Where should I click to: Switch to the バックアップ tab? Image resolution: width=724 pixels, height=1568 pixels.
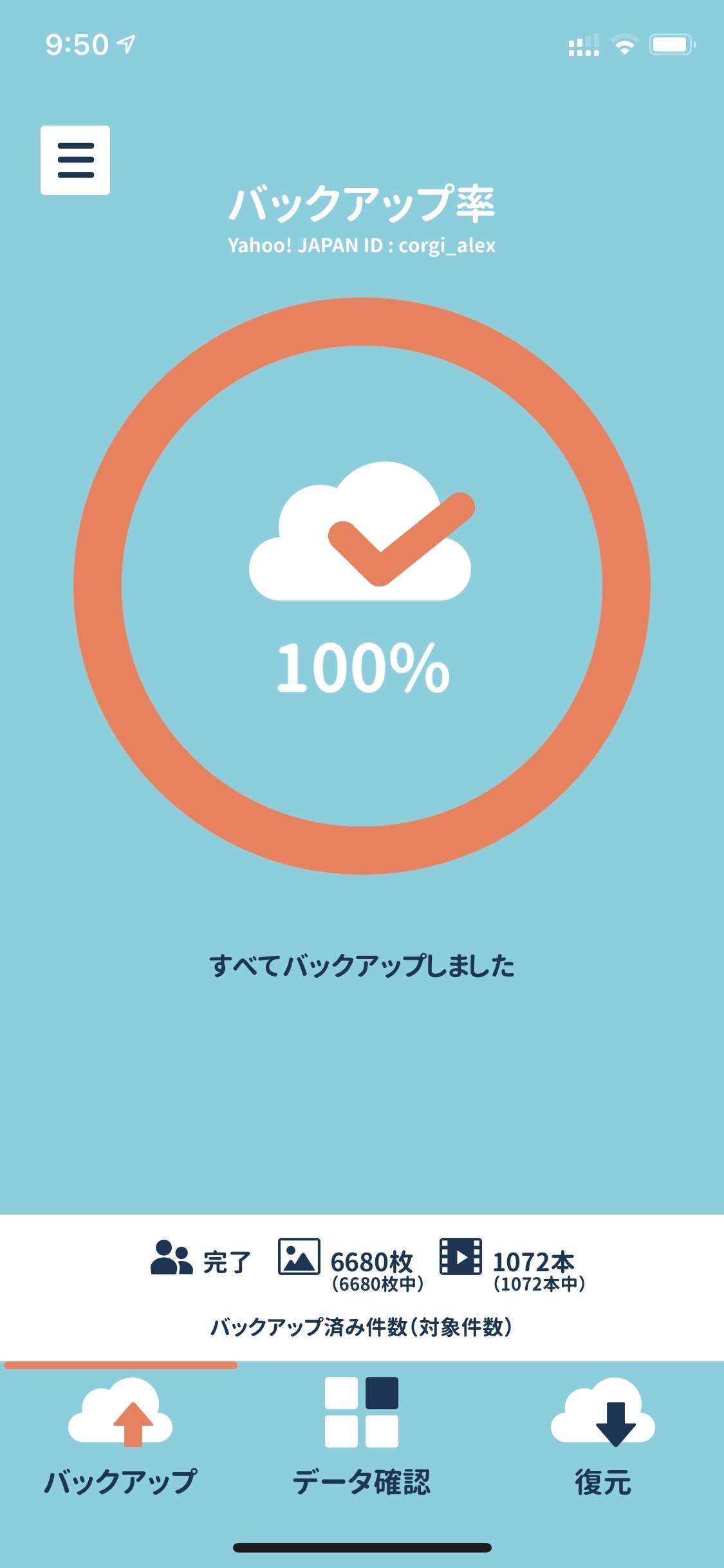[x=120, y=1438]
